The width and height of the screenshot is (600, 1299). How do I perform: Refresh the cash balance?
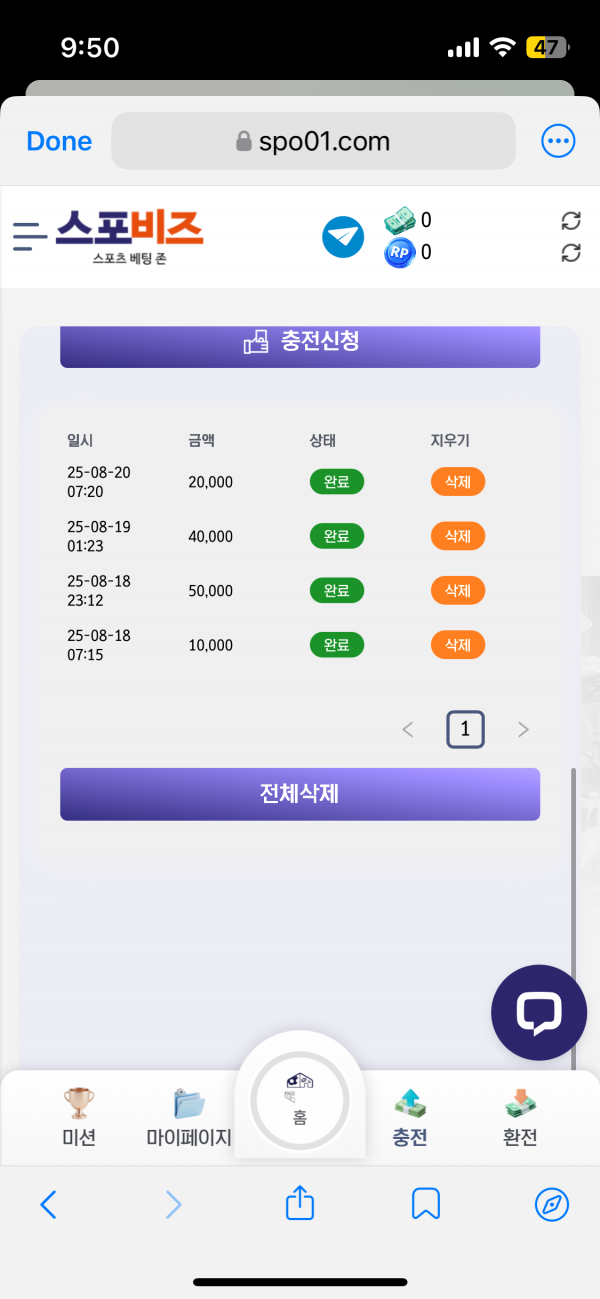[x=571, y=221]
